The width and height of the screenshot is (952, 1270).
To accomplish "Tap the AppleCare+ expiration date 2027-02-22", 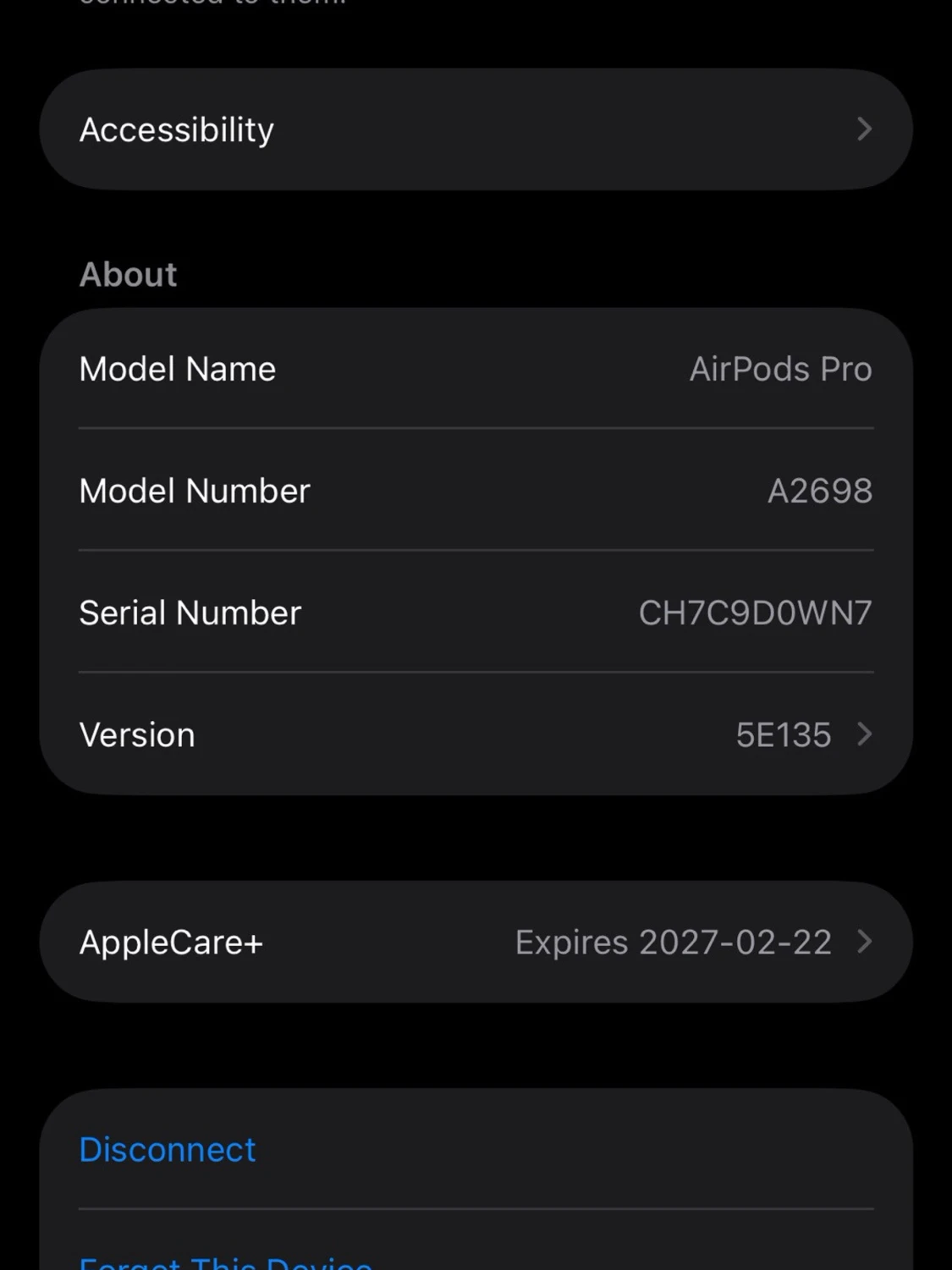I will (x=674, y=942).
